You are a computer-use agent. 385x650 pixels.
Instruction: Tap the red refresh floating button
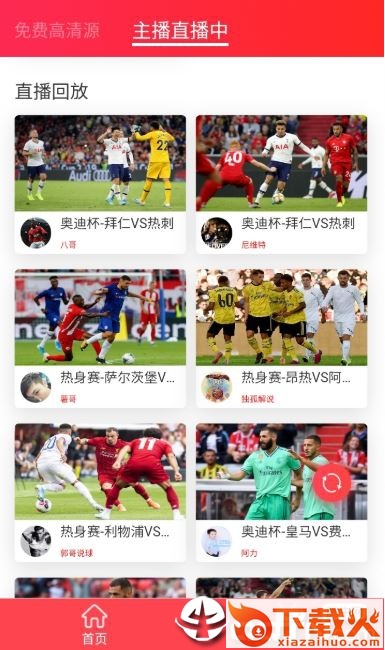[x=332, y=483]
